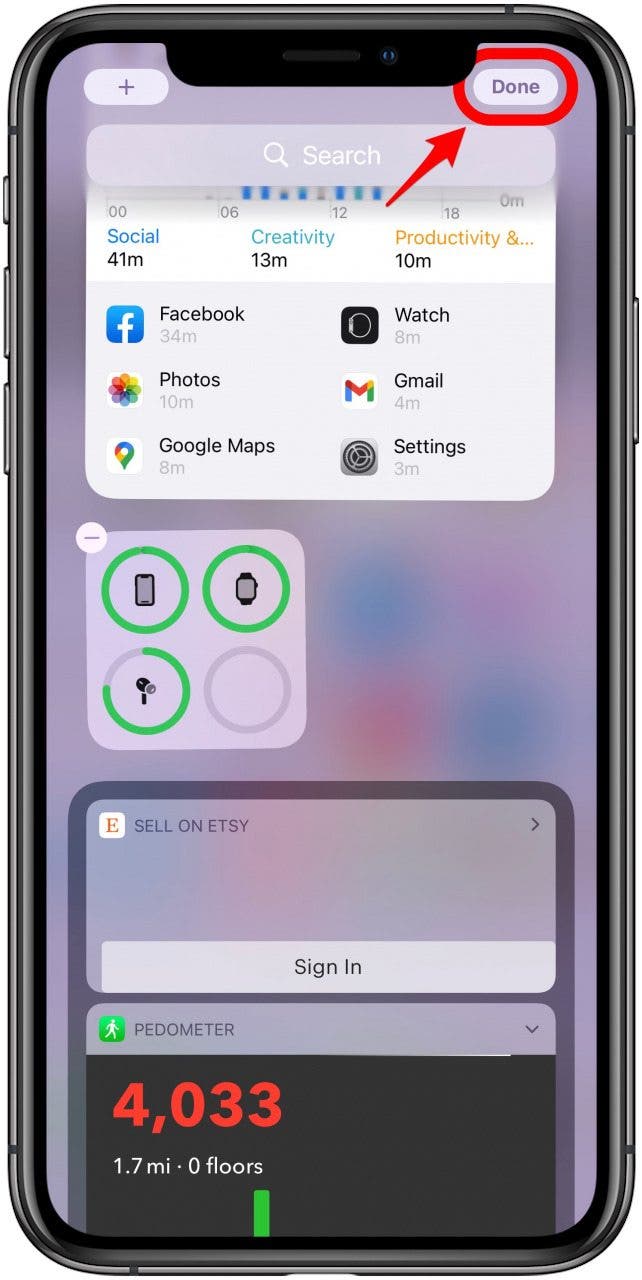Open the Pedometer step count widget
Screen dimensions: 642x1280
pyautogui.click(x=320, y=1140)
